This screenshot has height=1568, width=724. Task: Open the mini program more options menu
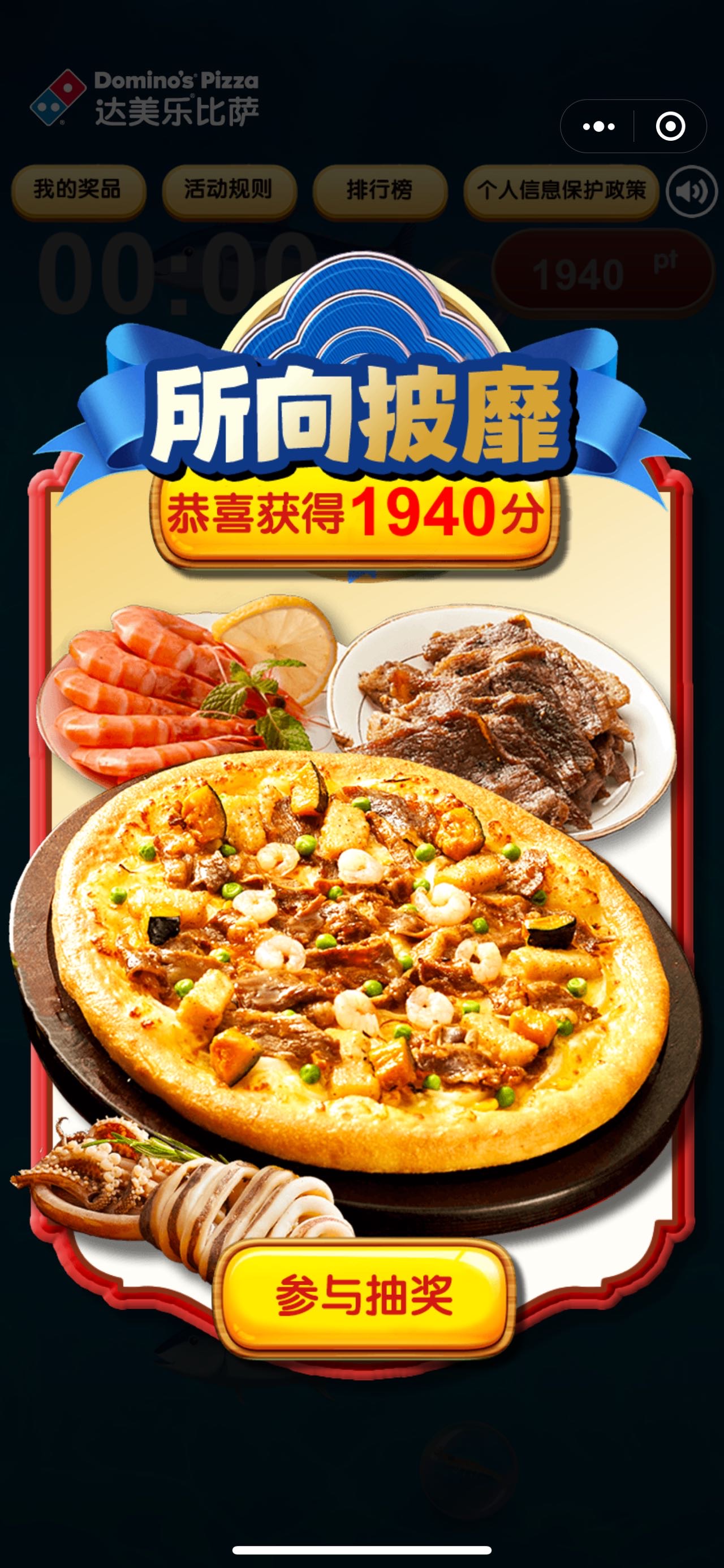598,127
